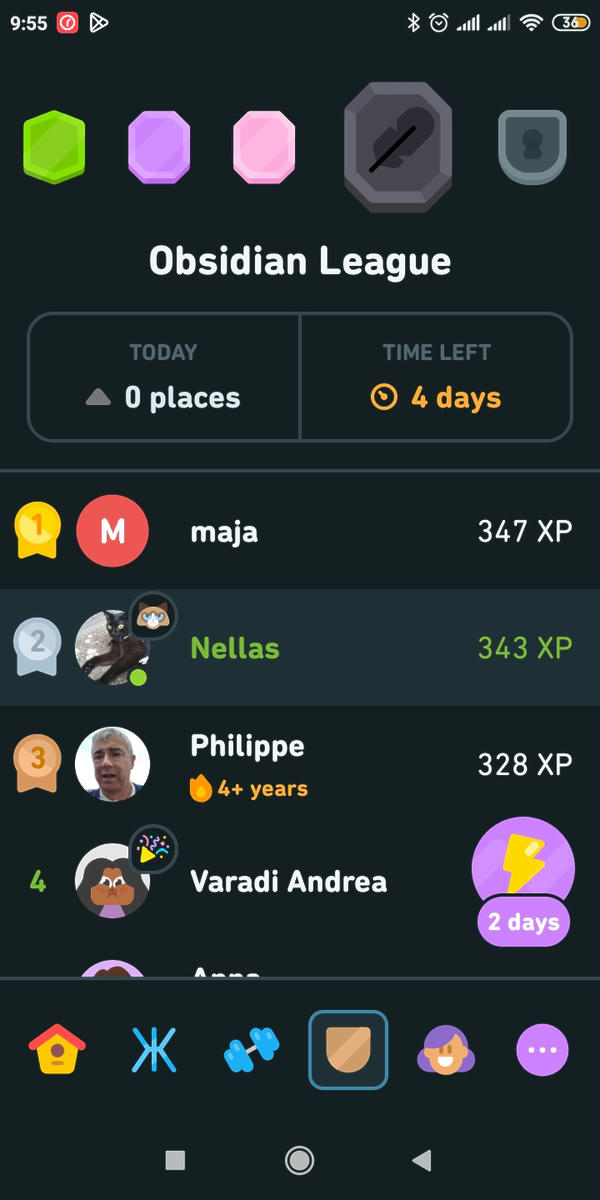600x1200 pixels.
Task: Tap the locked league badge
Action: (x=533, y=147)
